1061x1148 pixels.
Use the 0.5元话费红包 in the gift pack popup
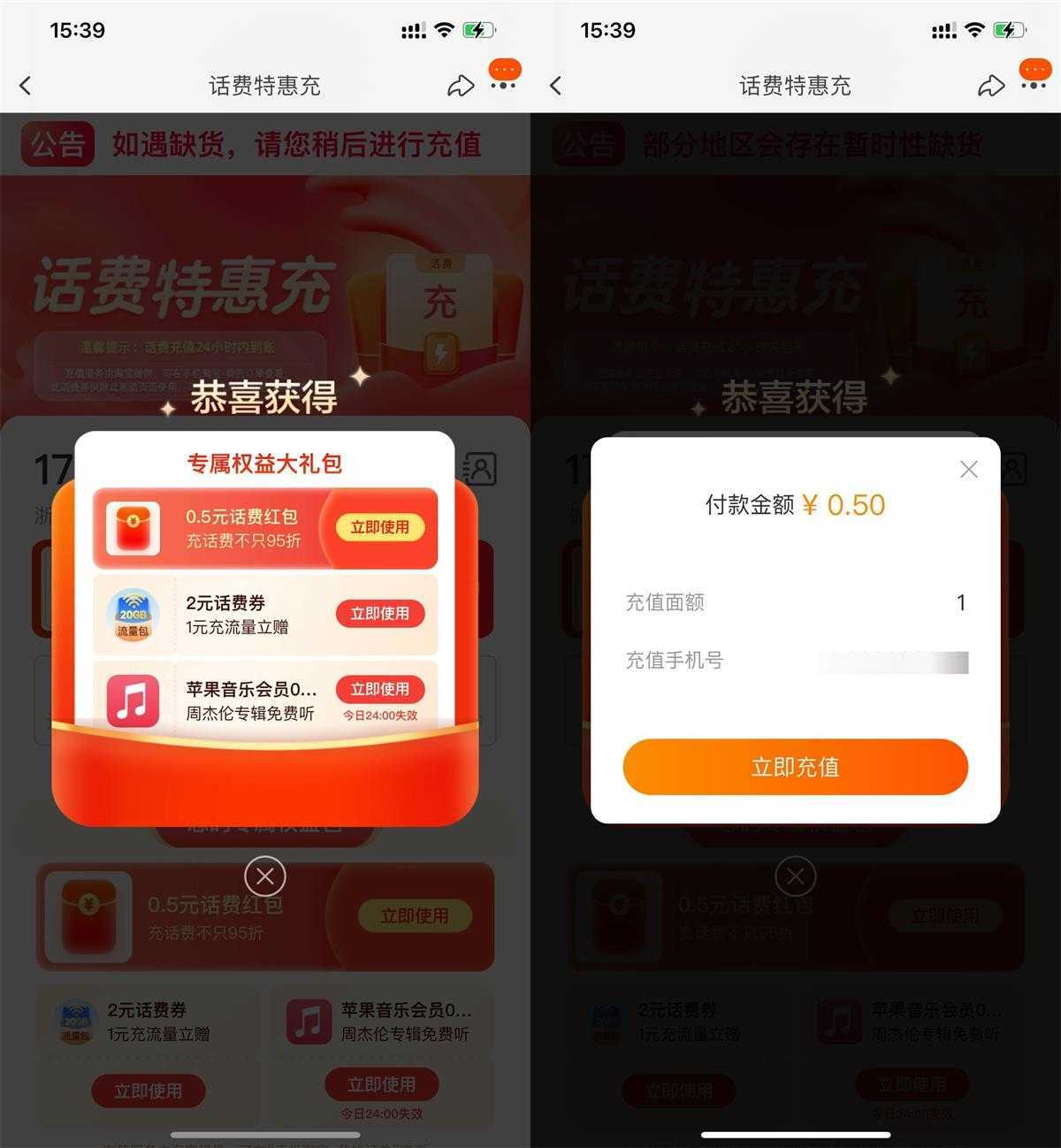379,527
